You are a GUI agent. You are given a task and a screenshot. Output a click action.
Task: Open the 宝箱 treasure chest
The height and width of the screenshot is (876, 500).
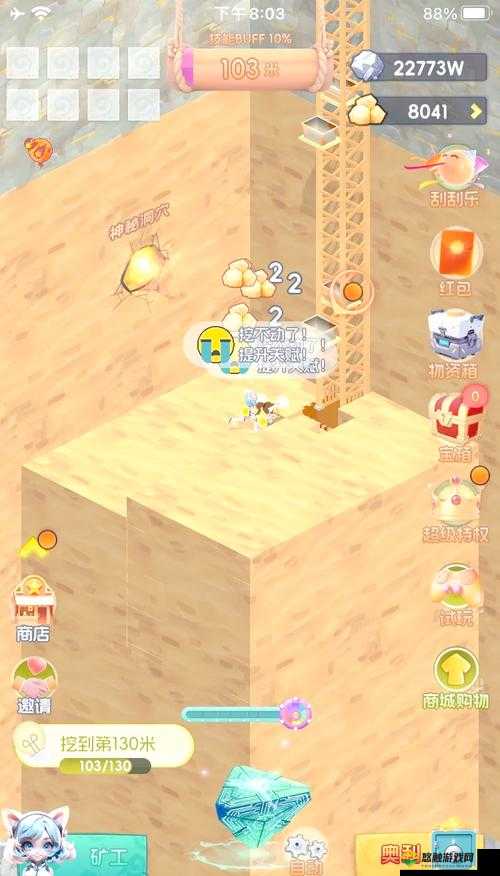(x=457, y=425)
